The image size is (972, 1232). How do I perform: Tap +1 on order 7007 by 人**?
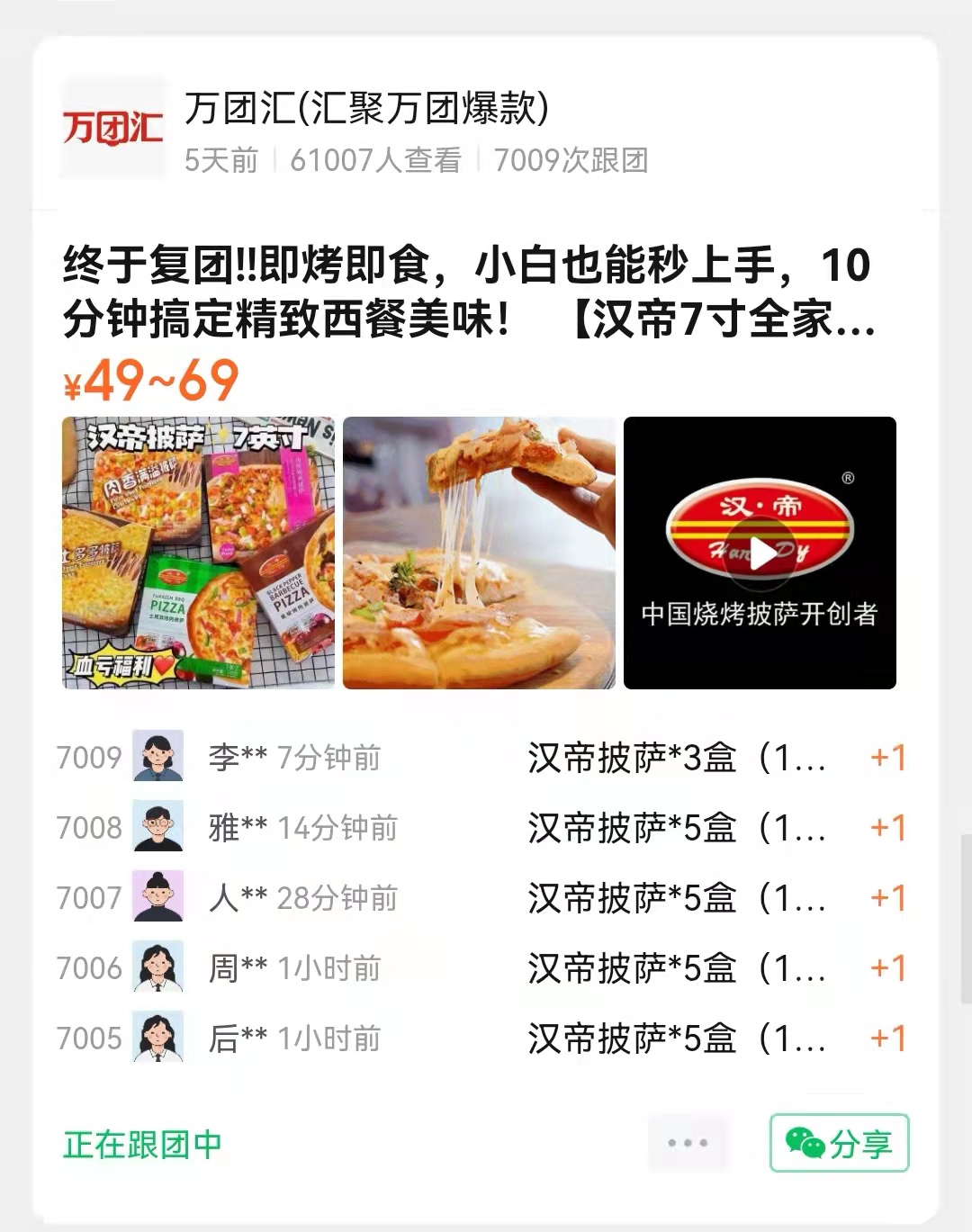887,898
